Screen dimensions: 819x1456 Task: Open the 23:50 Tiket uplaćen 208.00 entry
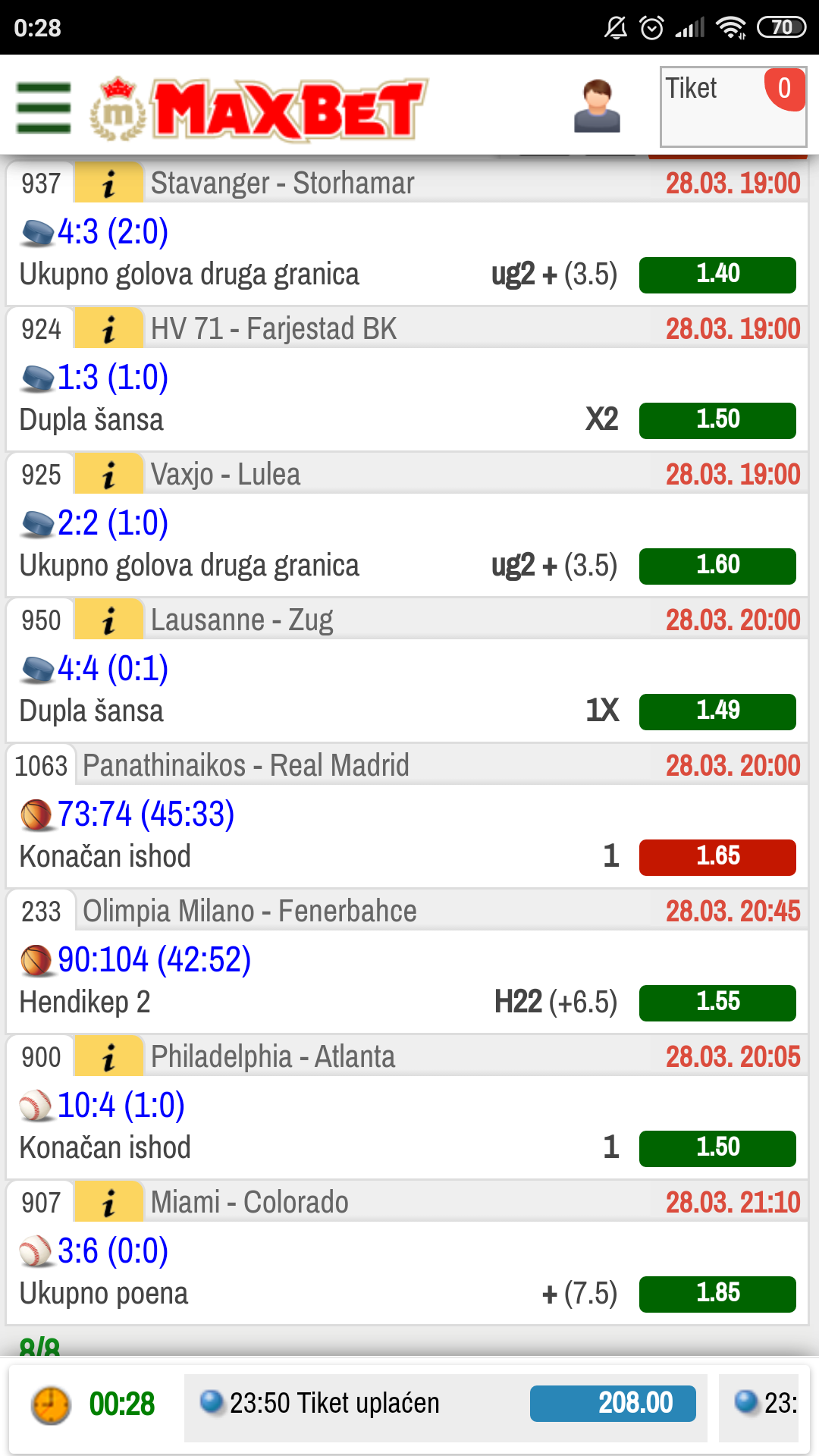click(x=446, y=1404)
